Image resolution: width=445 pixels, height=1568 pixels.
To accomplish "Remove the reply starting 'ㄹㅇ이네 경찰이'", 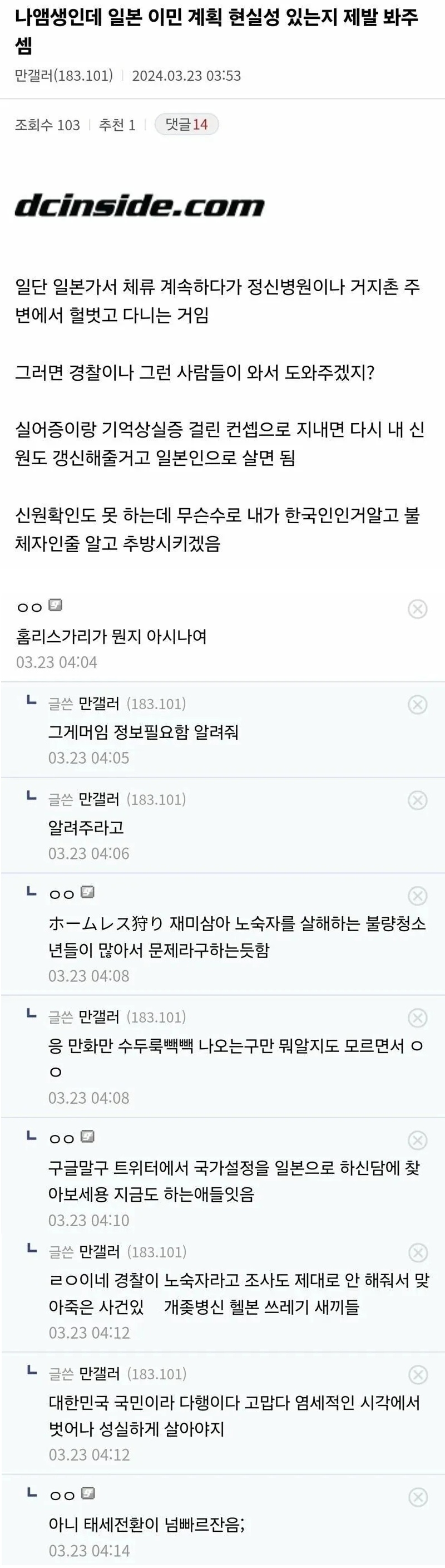I will click(x=417, y=1253).
